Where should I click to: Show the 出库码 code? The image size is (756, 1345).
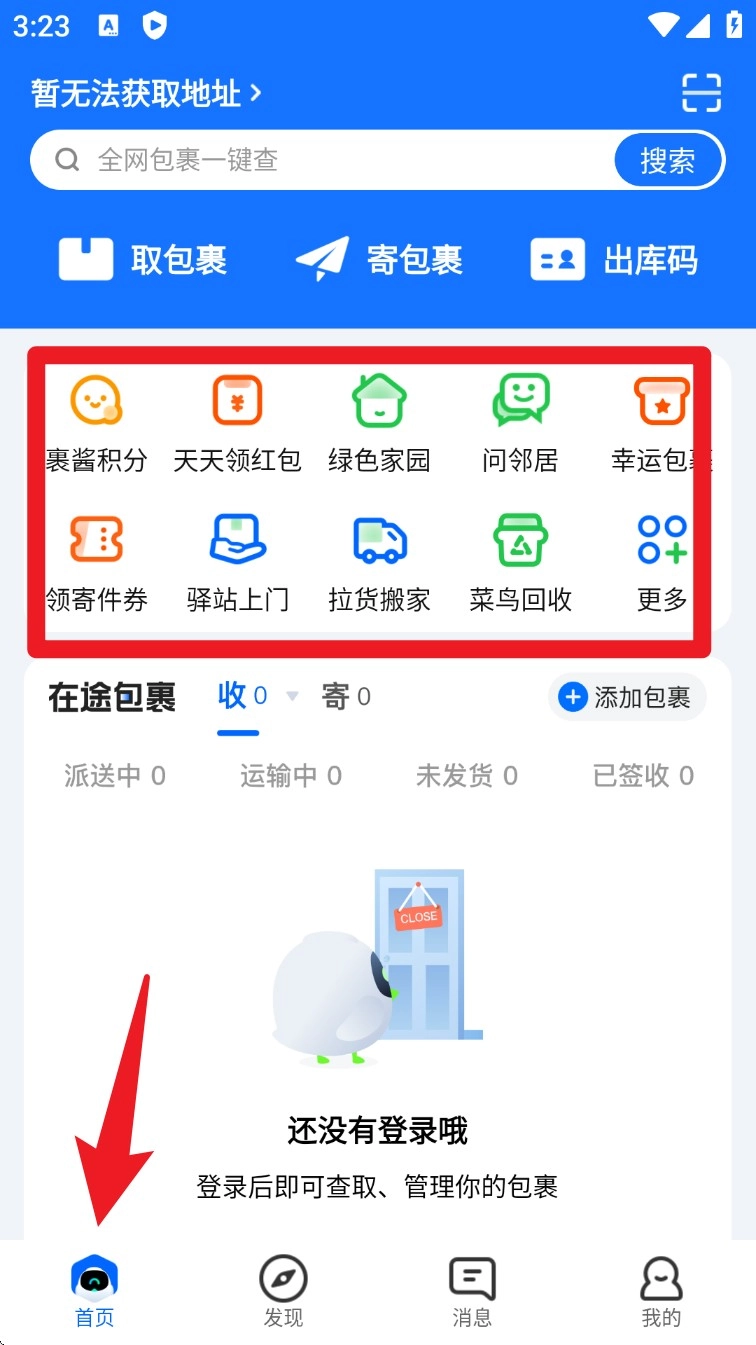(x=614, y=260)
